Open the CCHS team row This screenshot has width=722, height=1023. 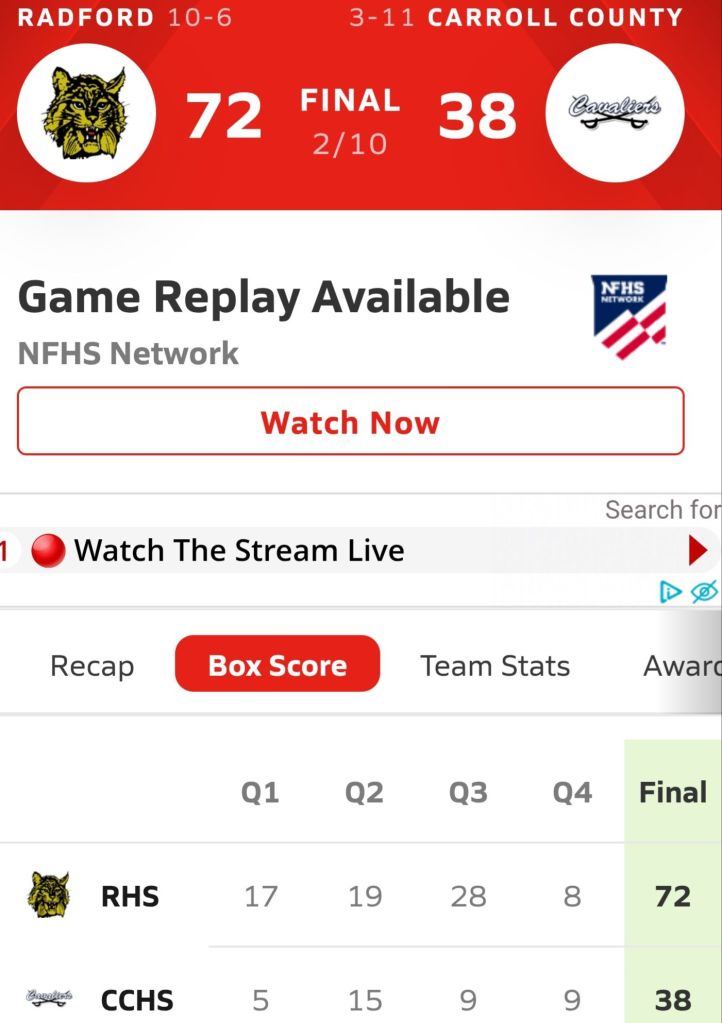[136, 999]
